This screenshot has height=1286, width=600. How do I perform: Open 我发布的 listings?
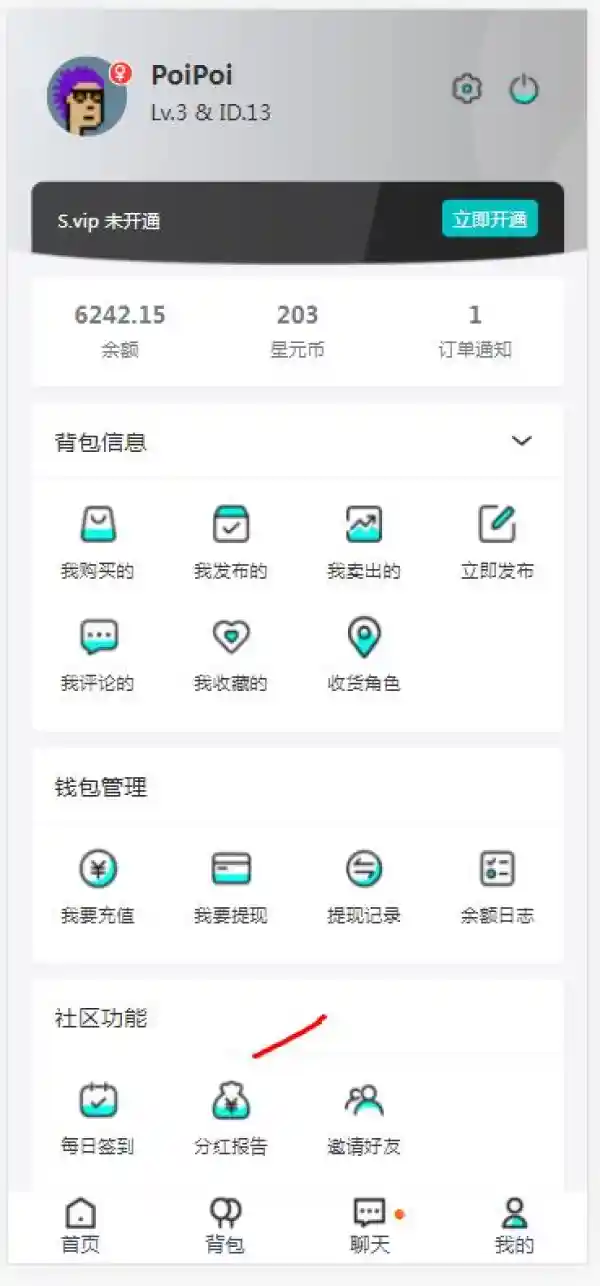231,541
